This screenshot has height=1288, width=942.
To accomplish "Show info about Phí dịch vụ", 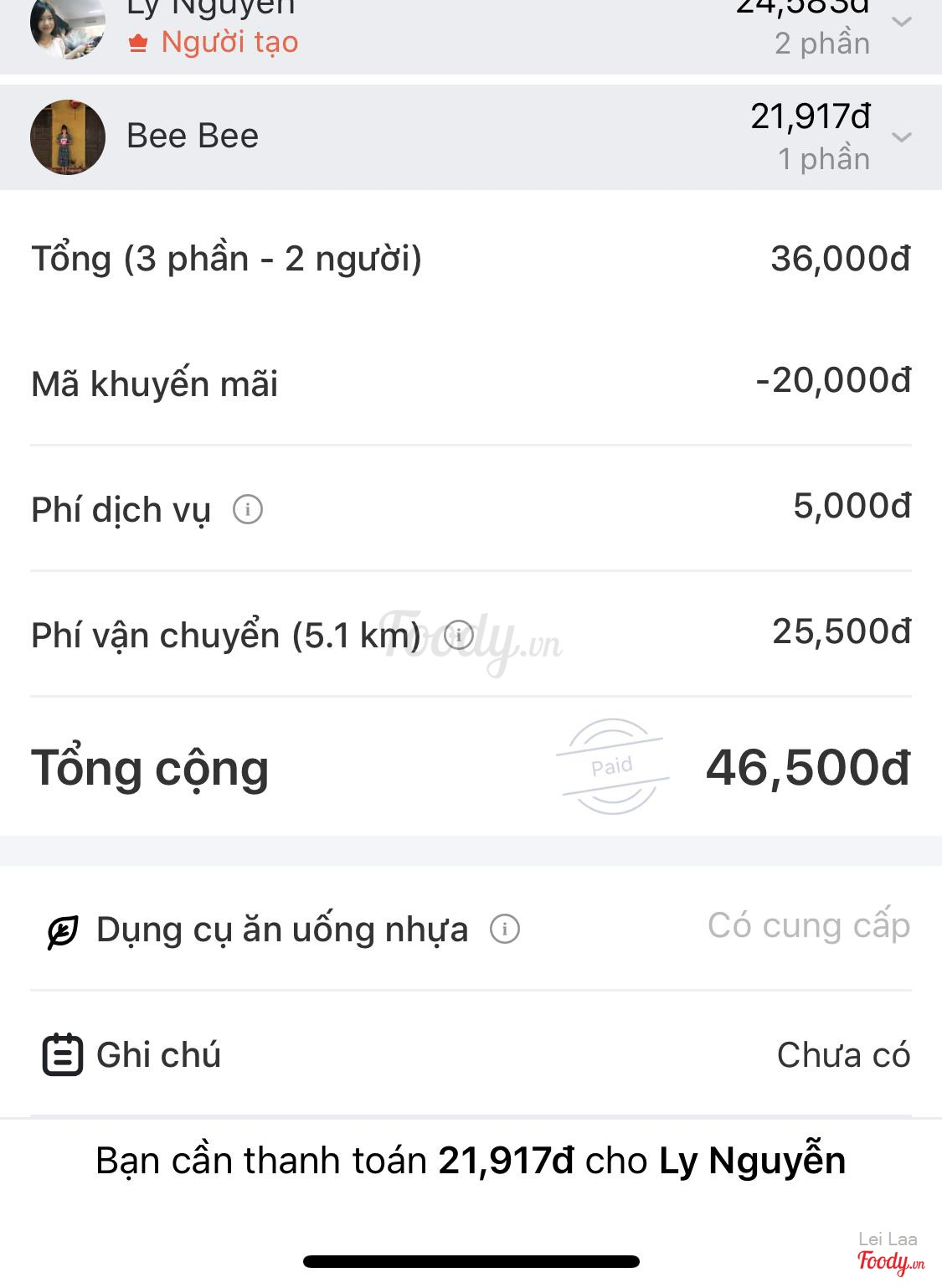I will (x=248, y=509).
